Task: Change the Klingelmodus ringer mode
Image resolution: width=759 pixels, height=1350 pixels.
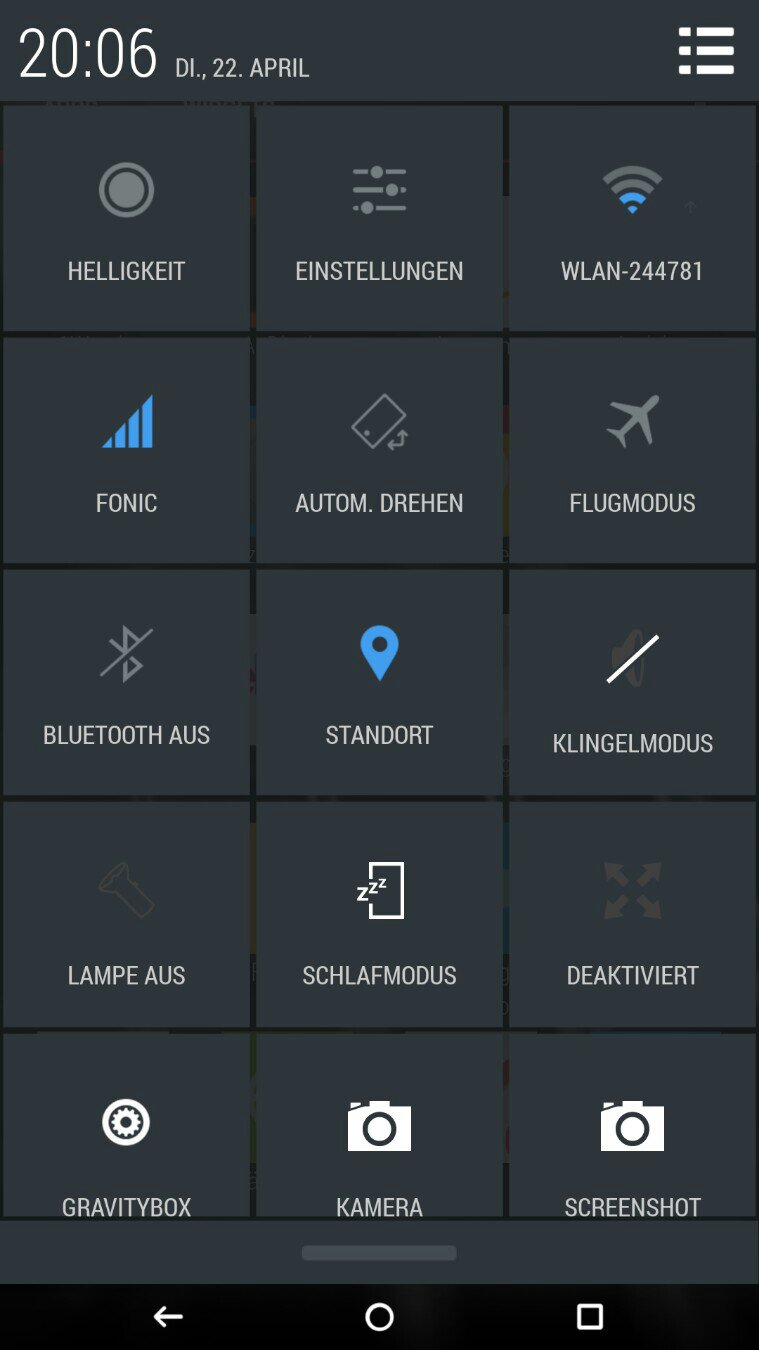Action: pyautogui.click(x=632, y=682)
